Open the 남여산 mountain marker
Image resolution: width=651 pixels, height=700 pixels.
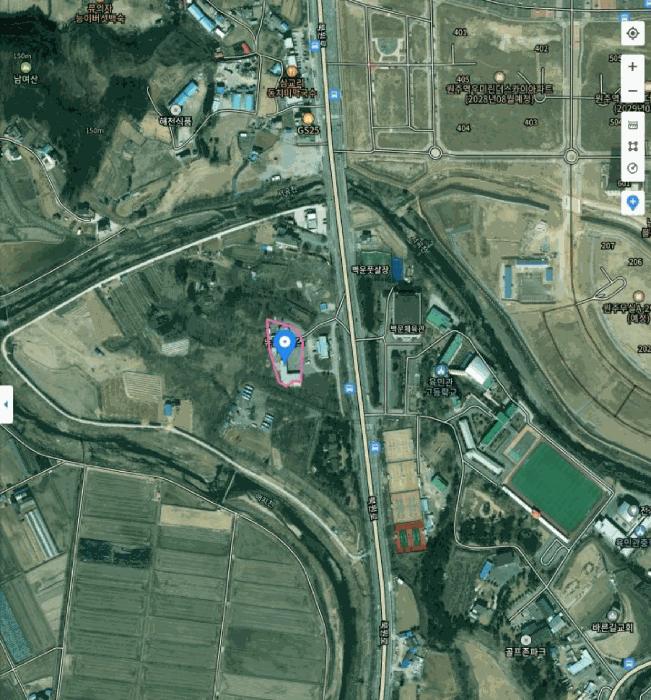coord(25,67)
